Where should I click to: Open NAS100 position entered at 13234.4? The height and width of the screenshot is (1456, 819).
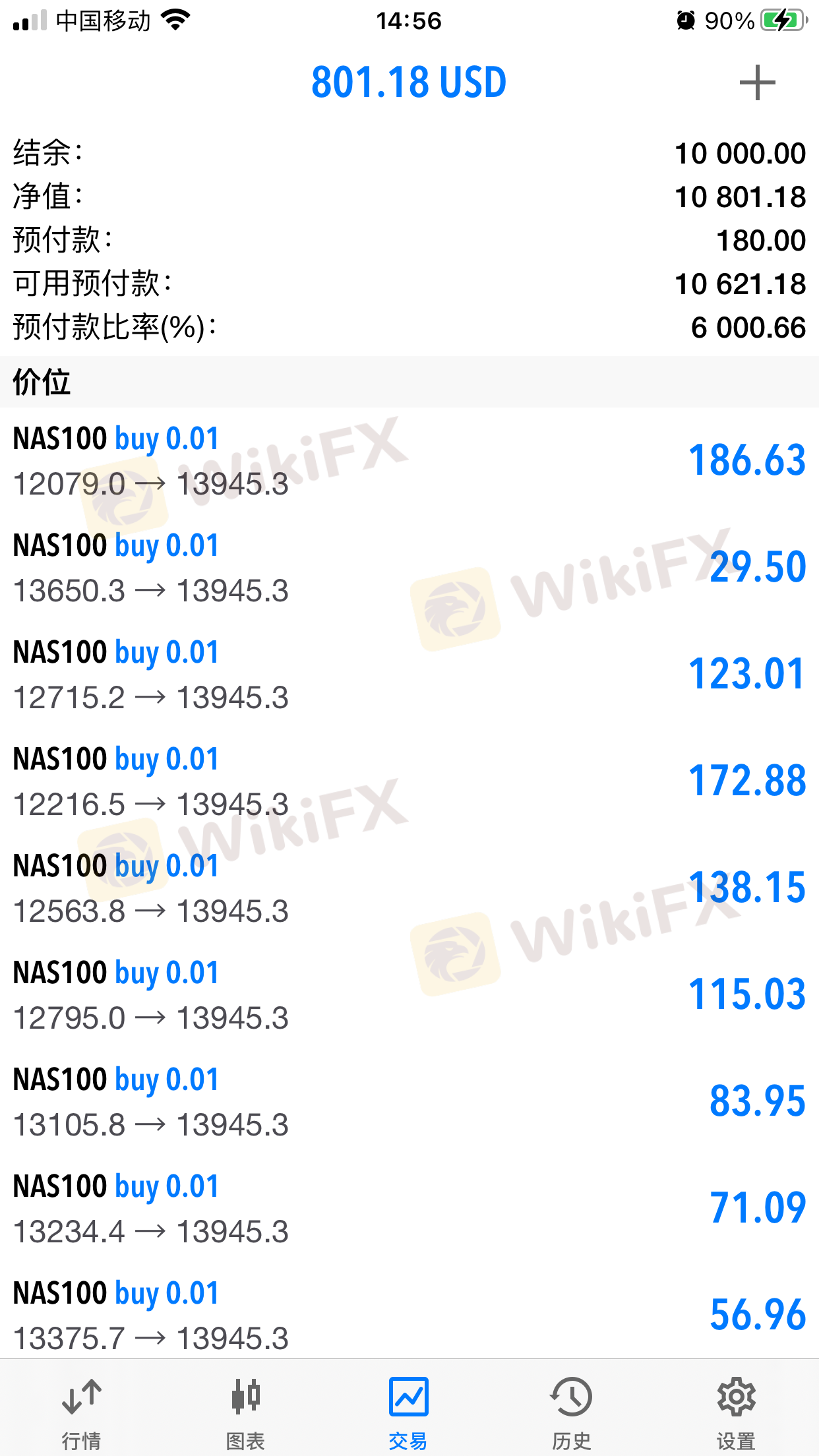[x=409, y=1209]
